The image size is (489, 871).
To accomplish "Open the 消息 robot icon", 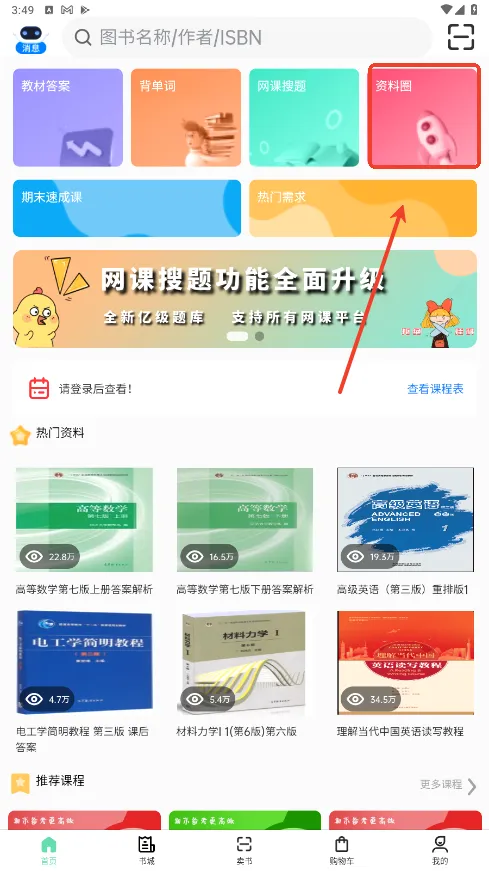I will [31, 39].
